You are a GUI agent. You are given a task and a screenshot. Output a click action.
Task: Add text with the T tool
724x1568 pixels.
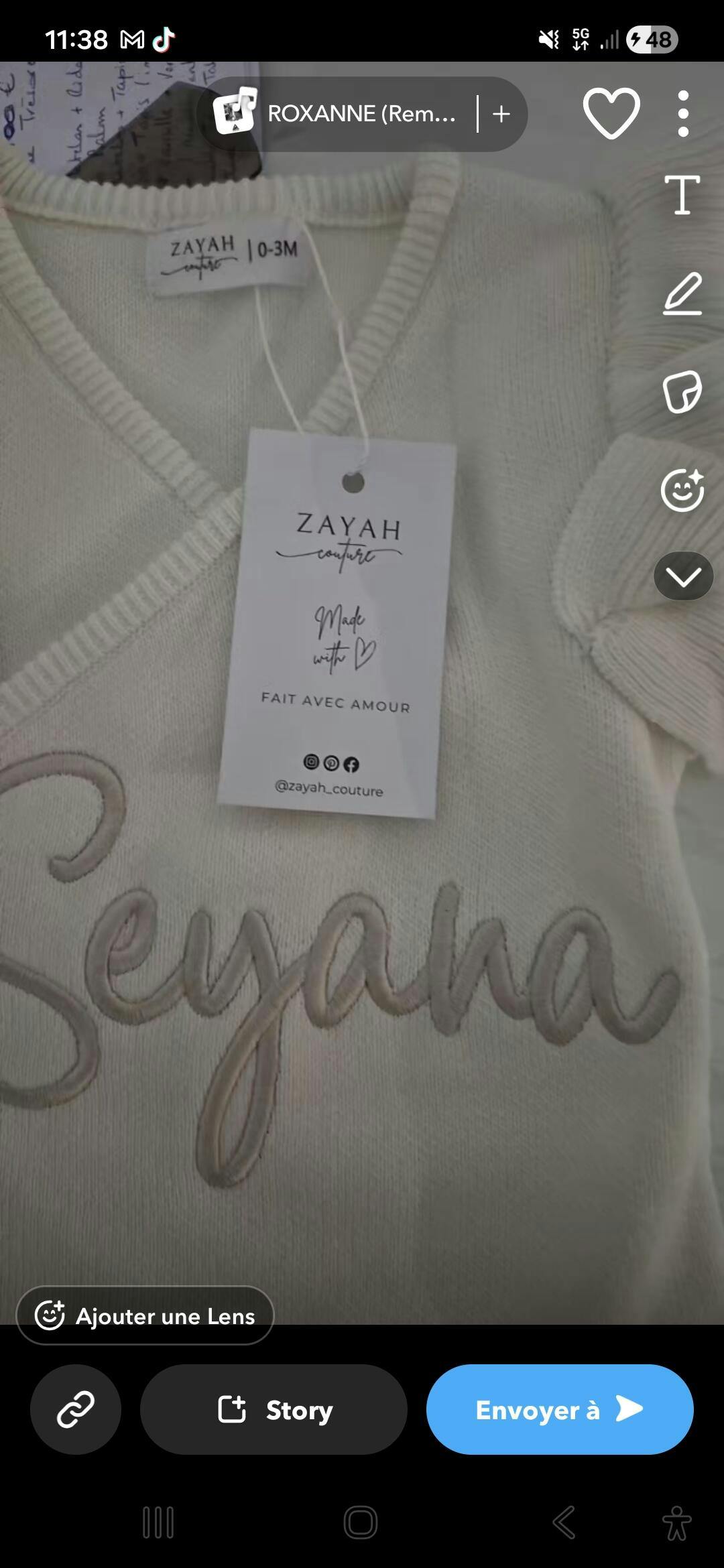(682, 195)
